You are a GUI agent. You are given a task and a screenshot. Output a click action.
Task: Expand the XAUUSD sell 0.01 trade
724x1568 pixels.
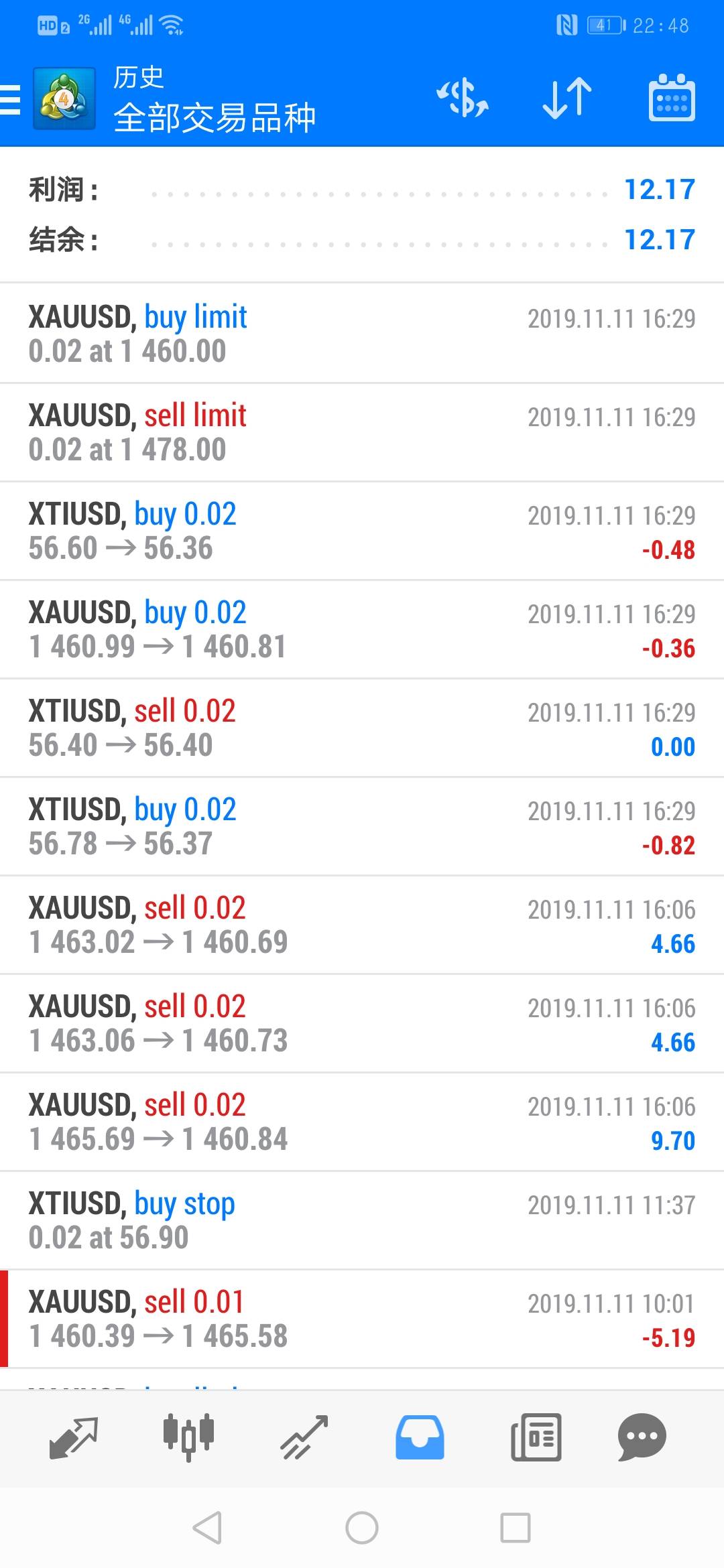click(x=362, y=1319)
